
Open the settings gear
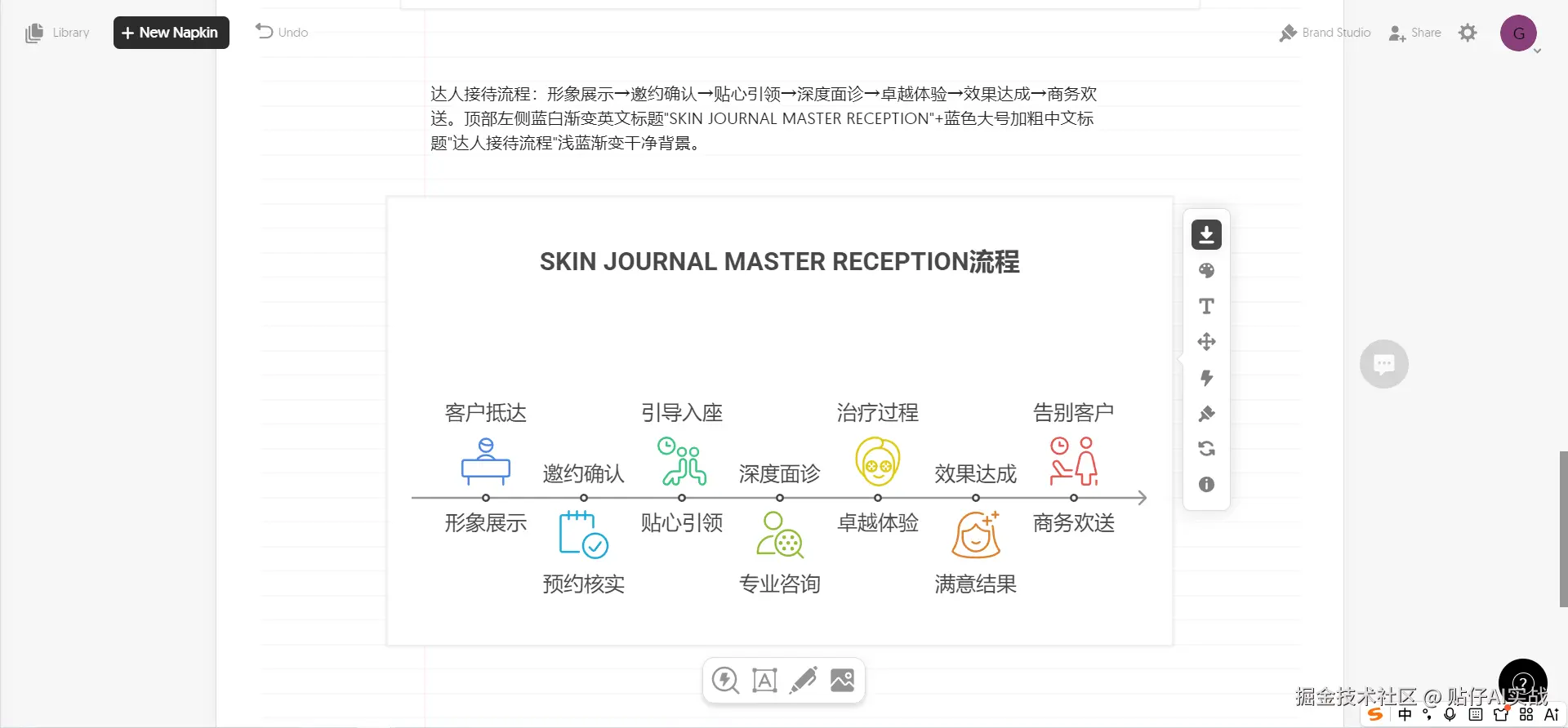(1468, 33)
